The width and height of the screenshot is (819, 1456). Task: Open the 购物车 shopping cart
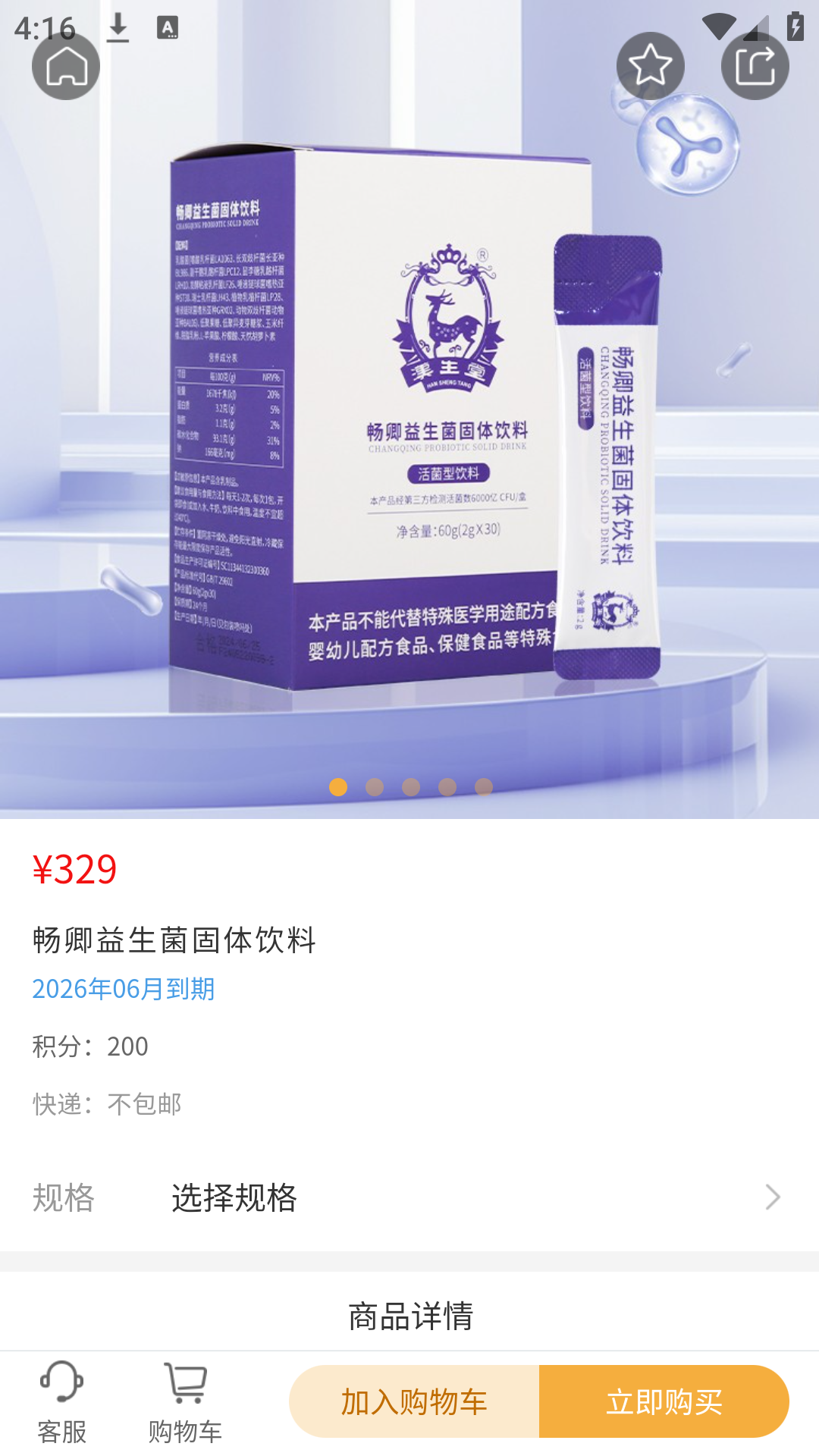click(185, 1401)
